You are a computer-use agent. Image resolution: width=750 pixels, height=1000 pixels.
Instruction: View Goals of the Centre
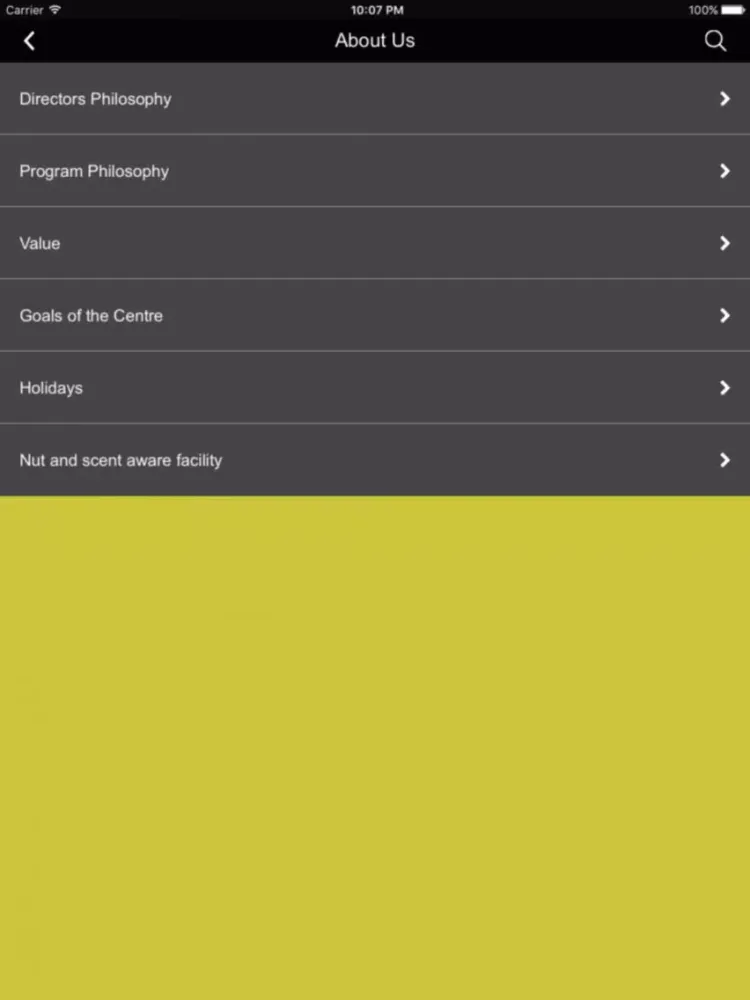tap(375, 315)
